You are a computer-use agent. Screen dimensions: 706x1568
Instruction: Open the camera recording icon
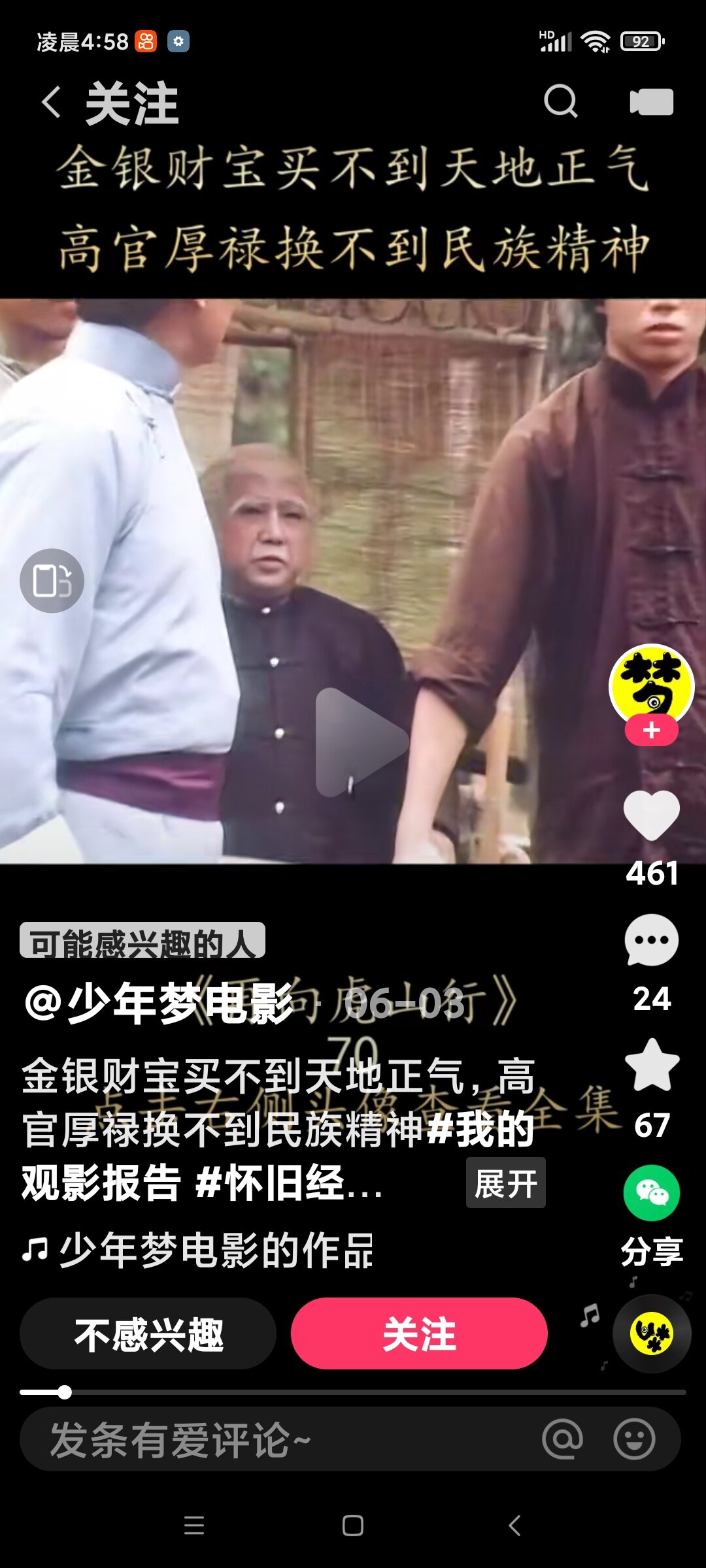[x=651, y=101]
